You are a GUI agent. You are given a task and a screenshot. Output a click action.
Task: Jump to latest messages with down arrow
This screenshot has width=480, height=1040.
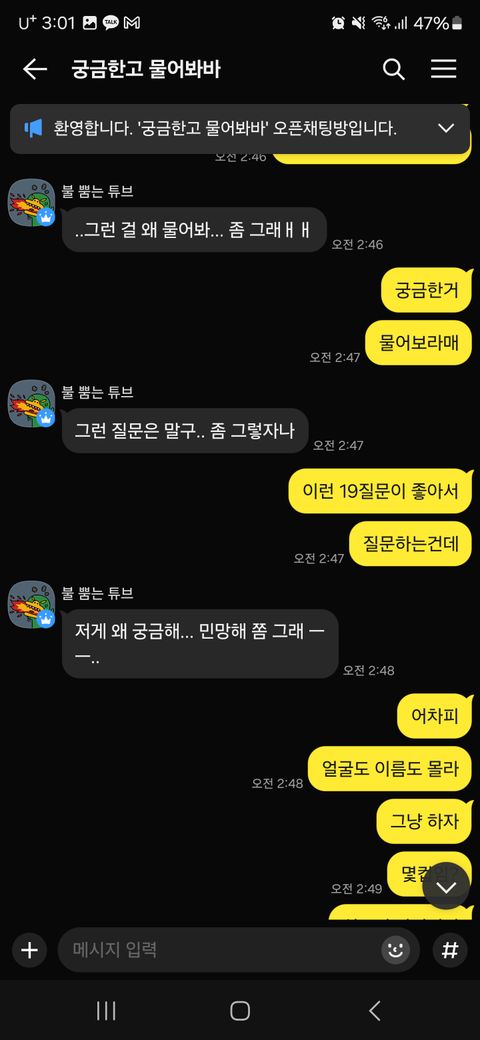[446, 886]
